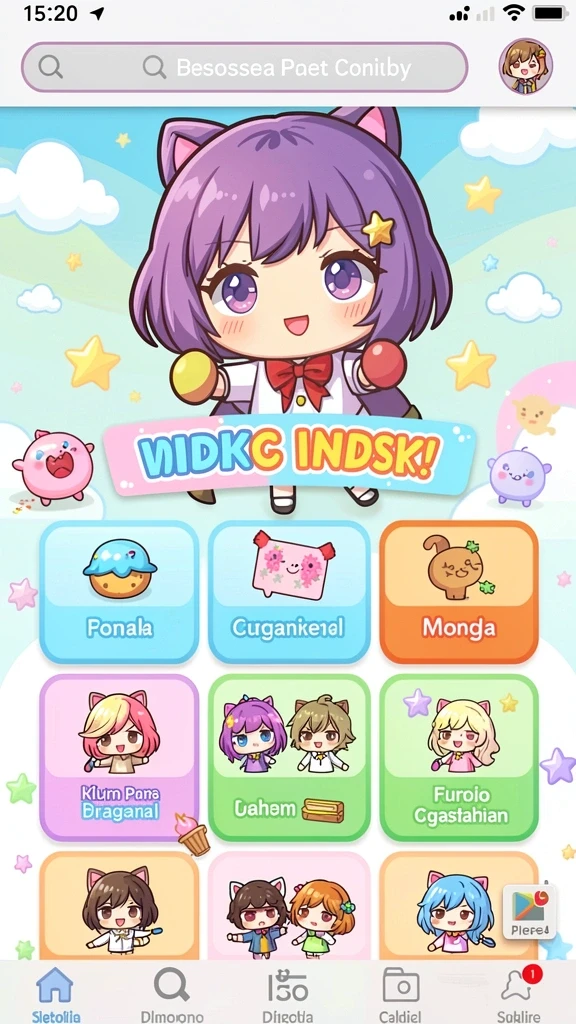Open the Cugankerel tile
Image resolution: width=576 pixels, height=1024 pixels.
click(289, 592)
